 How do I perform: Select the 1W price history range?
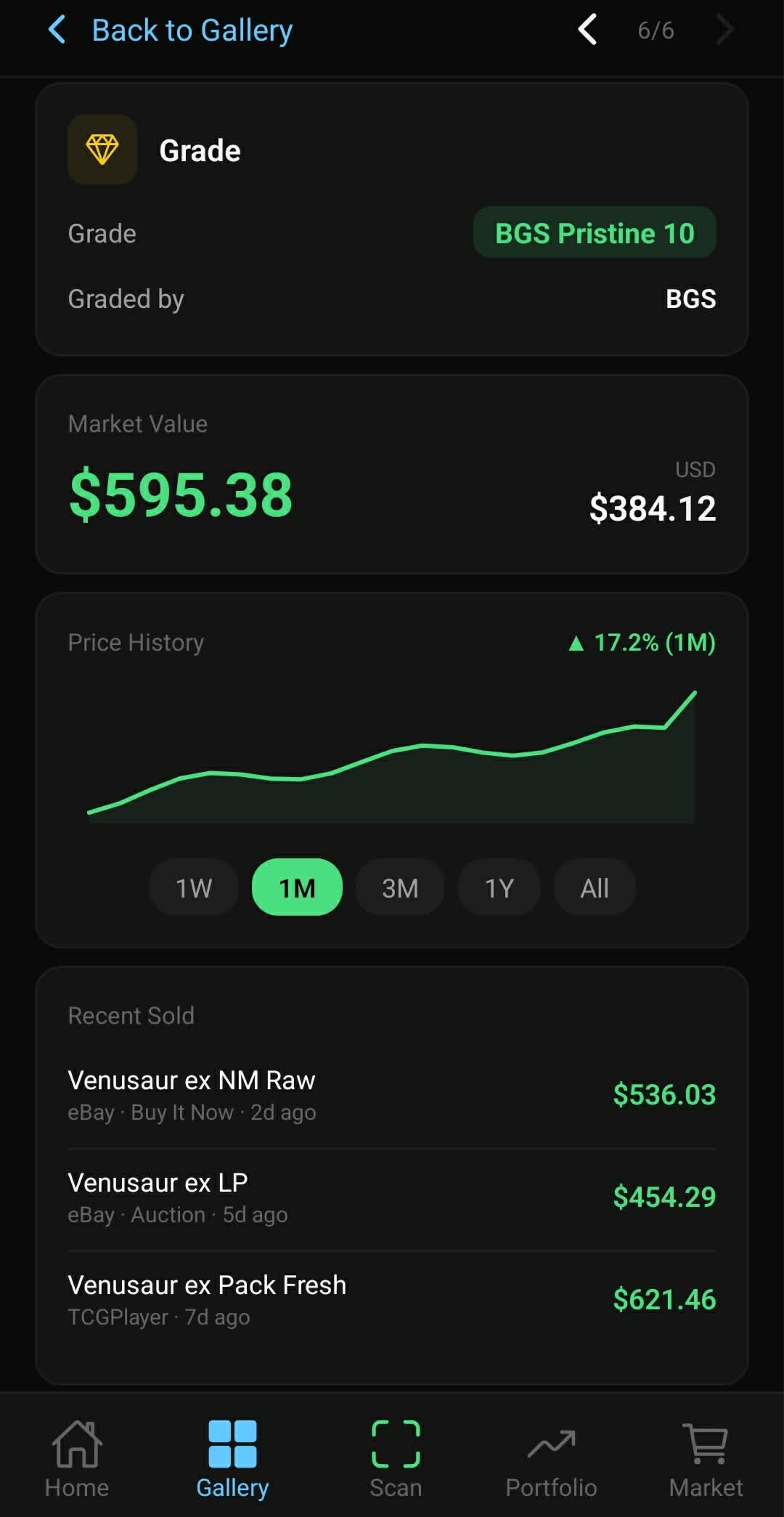click(192, 887)
